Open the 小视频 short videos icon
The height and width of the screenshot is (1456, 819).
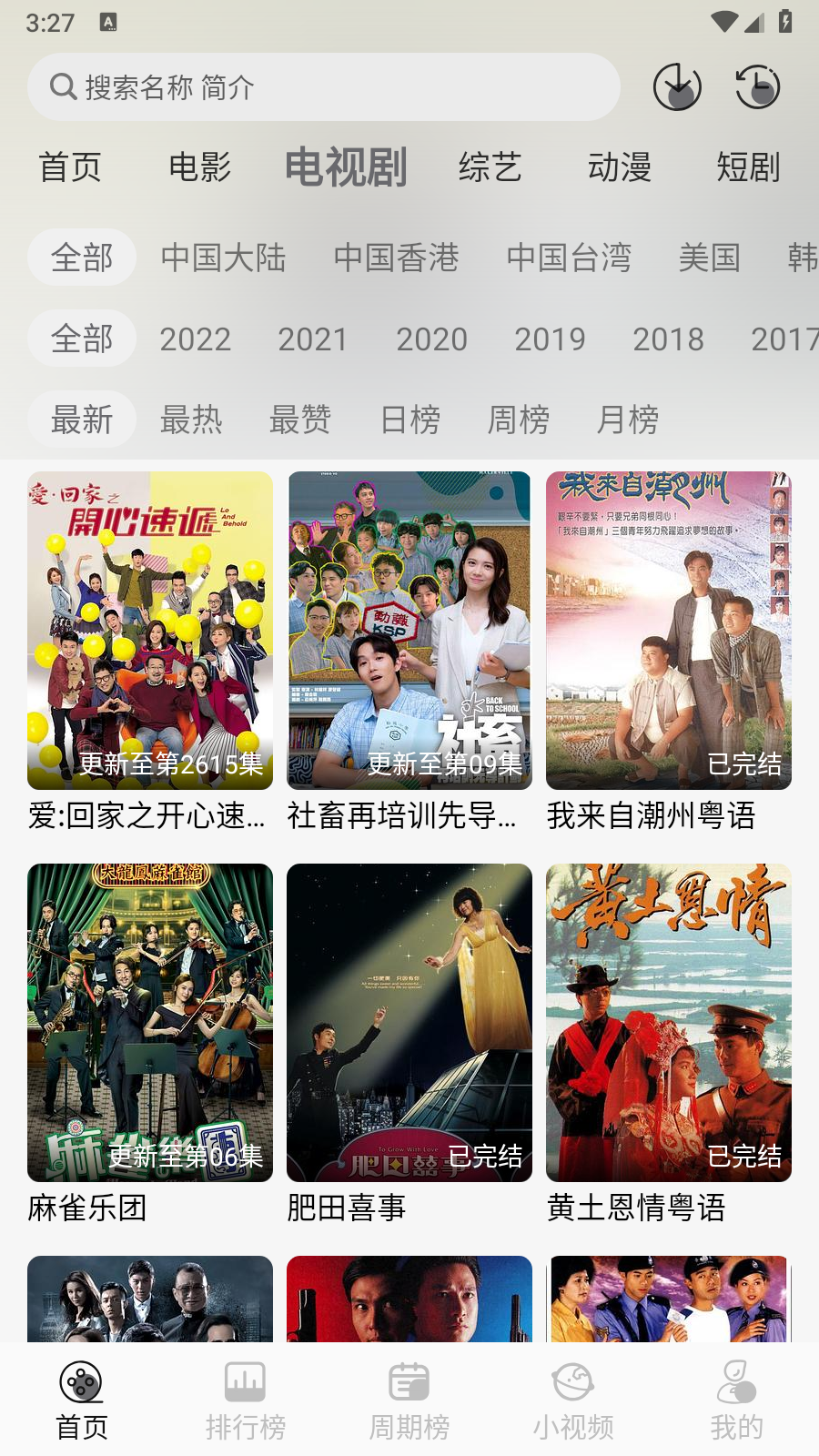coord(573,1401)
